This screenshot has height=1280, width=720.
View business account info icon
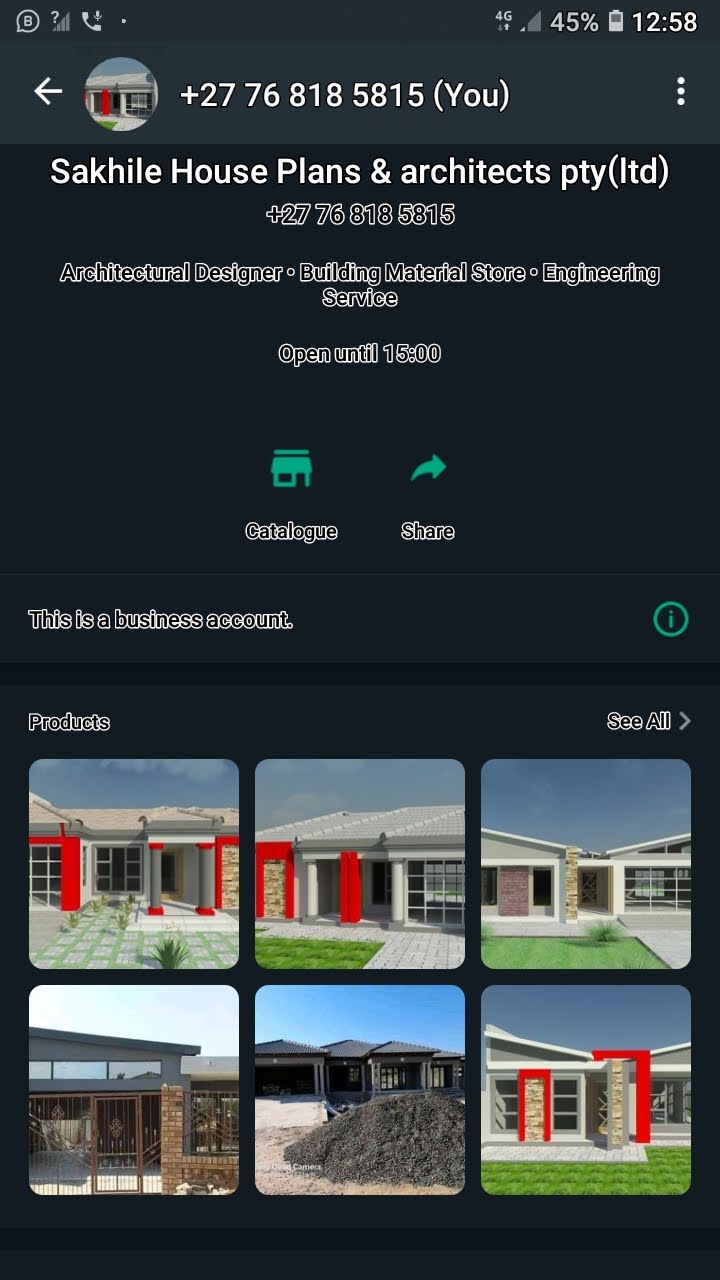tap(670, 620)
